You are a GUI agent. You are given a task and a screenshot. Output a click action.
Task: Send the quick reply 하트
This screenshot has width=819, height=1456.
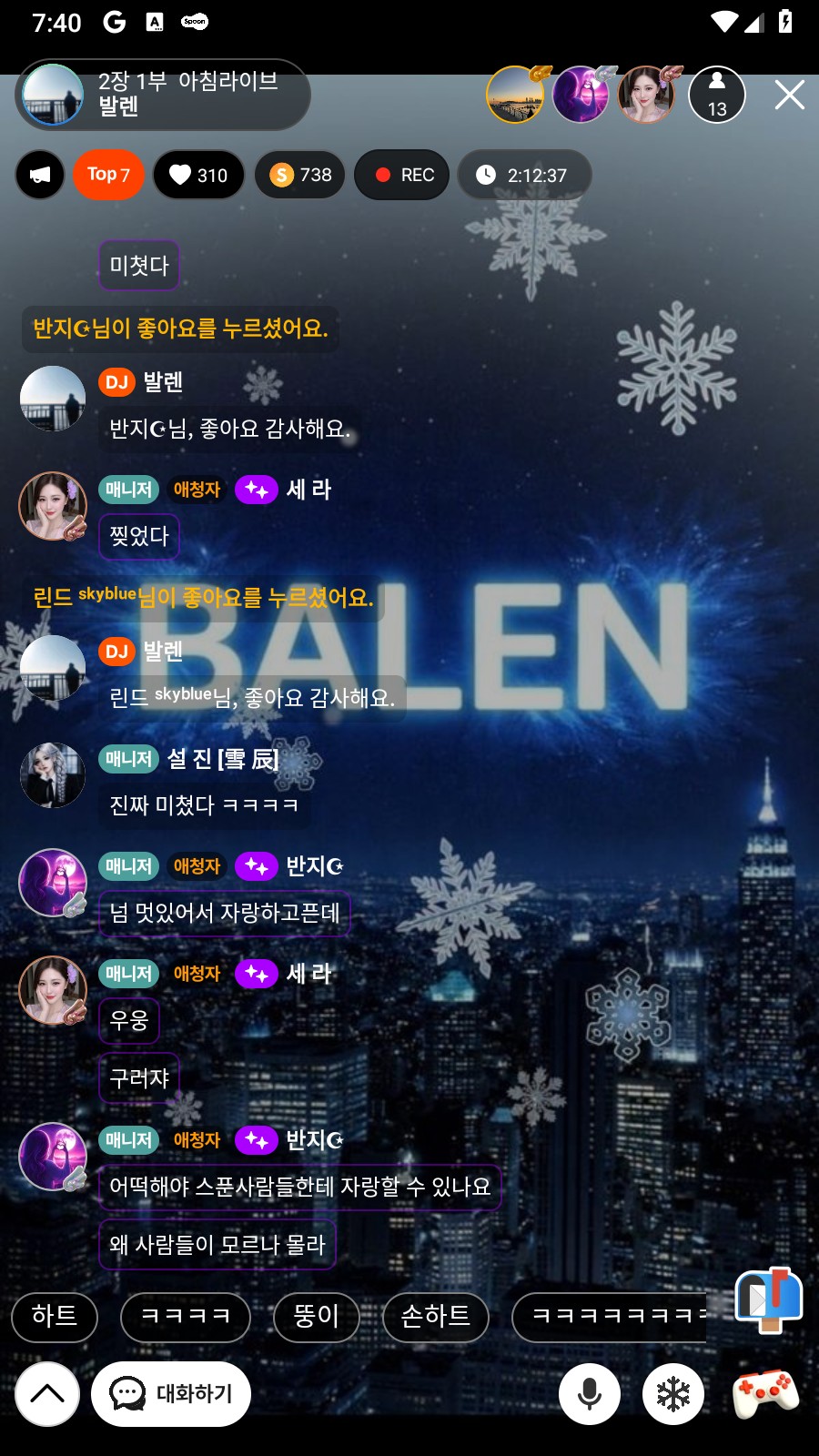(x=55, y=1316)
